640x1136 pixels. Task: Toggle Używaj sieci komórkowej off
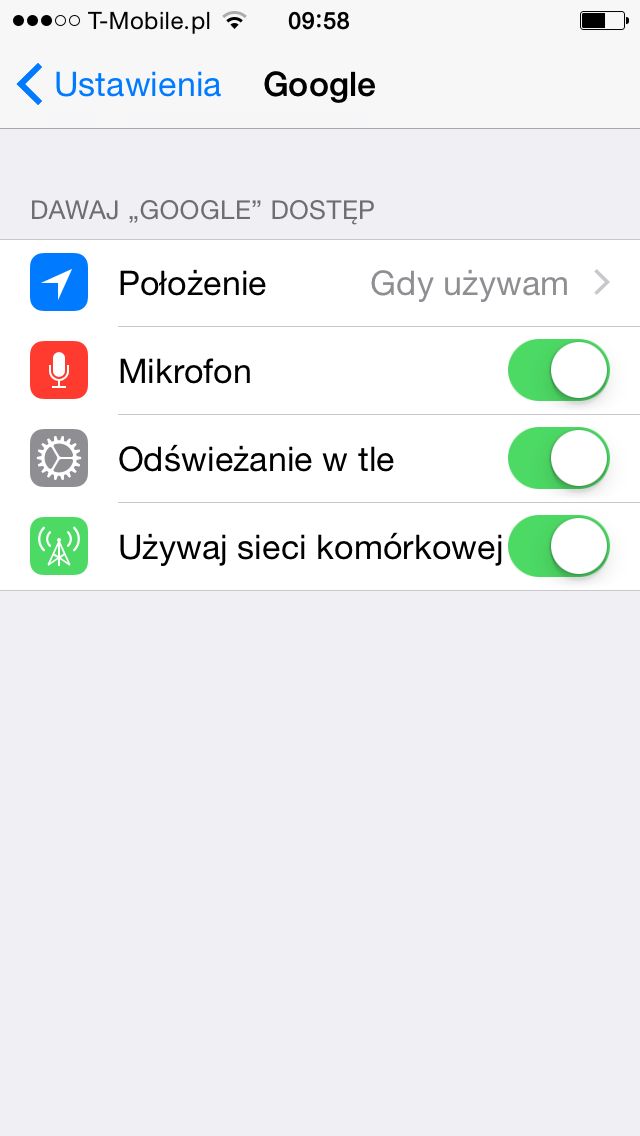coord(558,546)
